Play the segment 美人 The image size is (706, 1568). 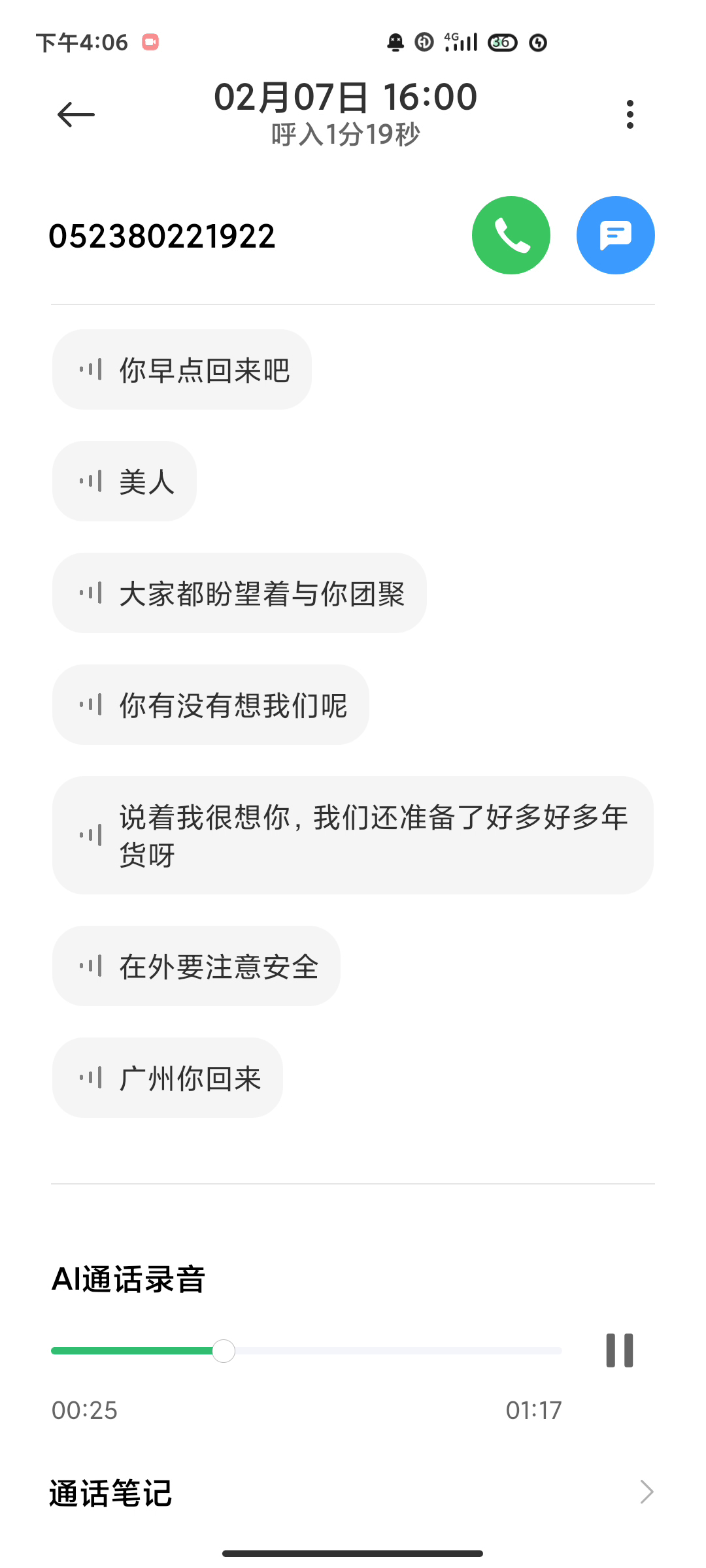124,482
